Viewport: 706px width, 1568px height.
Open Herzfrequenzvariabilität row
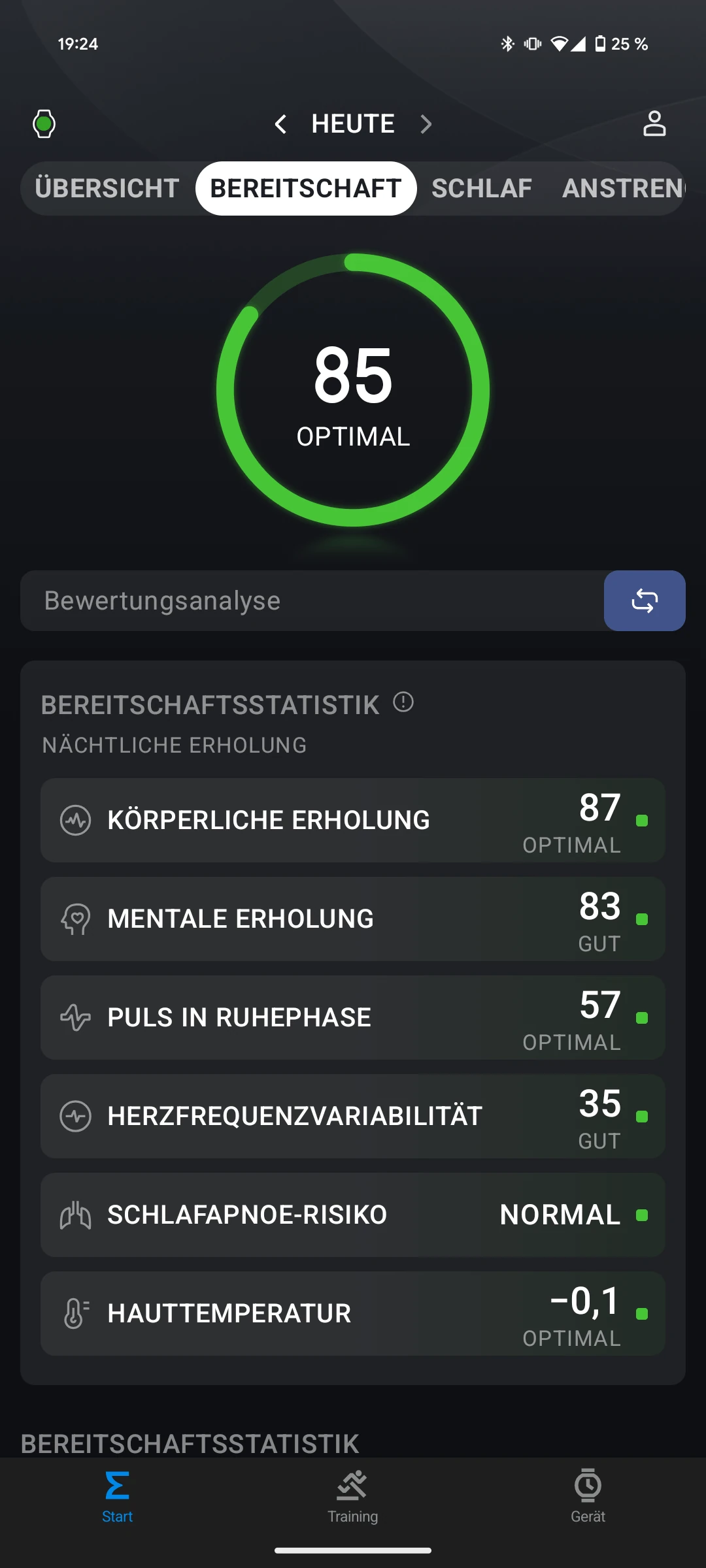click(353, 1116)
